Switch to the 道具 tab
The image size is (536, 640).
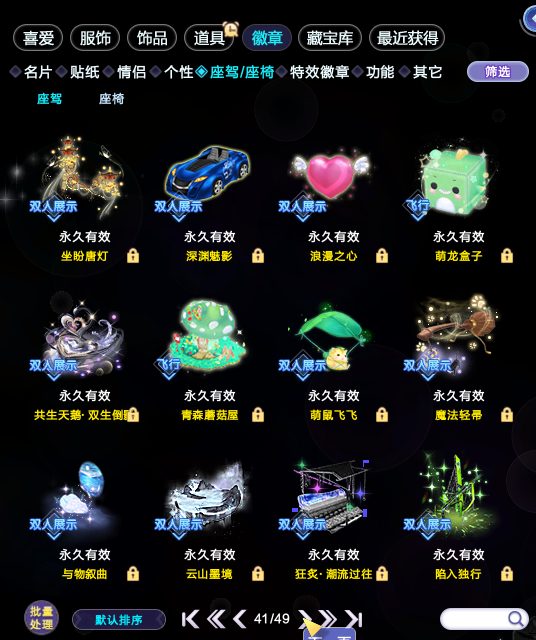[x=209, y=38]
